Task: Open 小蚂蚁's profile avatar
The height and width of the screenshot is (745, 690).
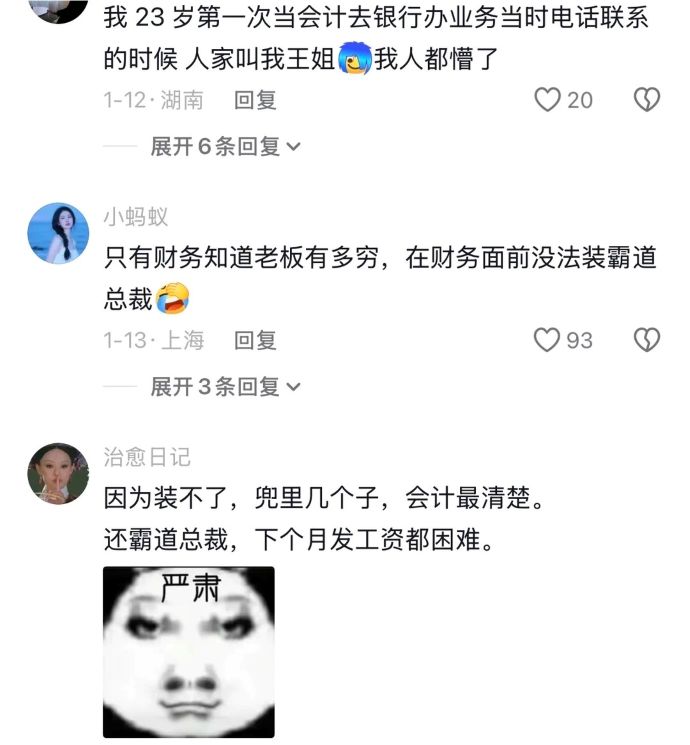Action: (x=58, y=233)
